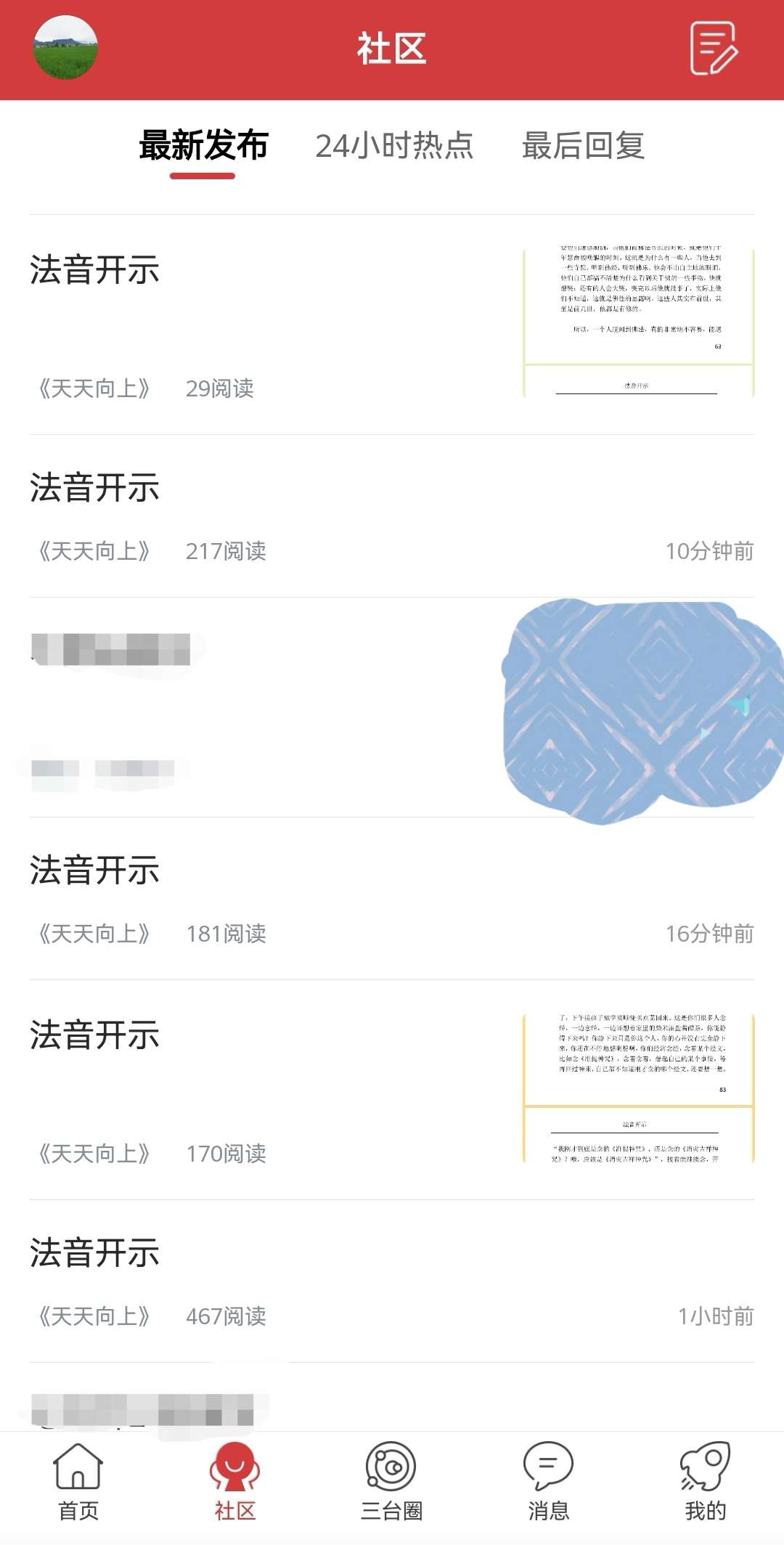Compose a new community post
Viewport: 784px width, 1545px height.
coord(713,48)
